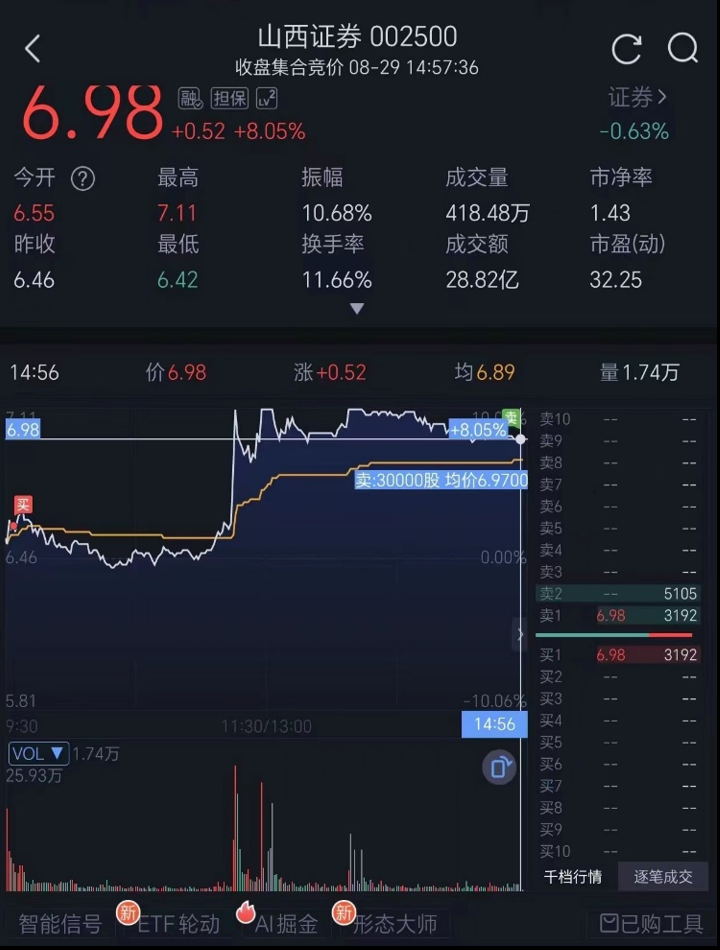Go back using the top-left arrow
Viewport: 720px width, 950px height.
pos(33,48)
